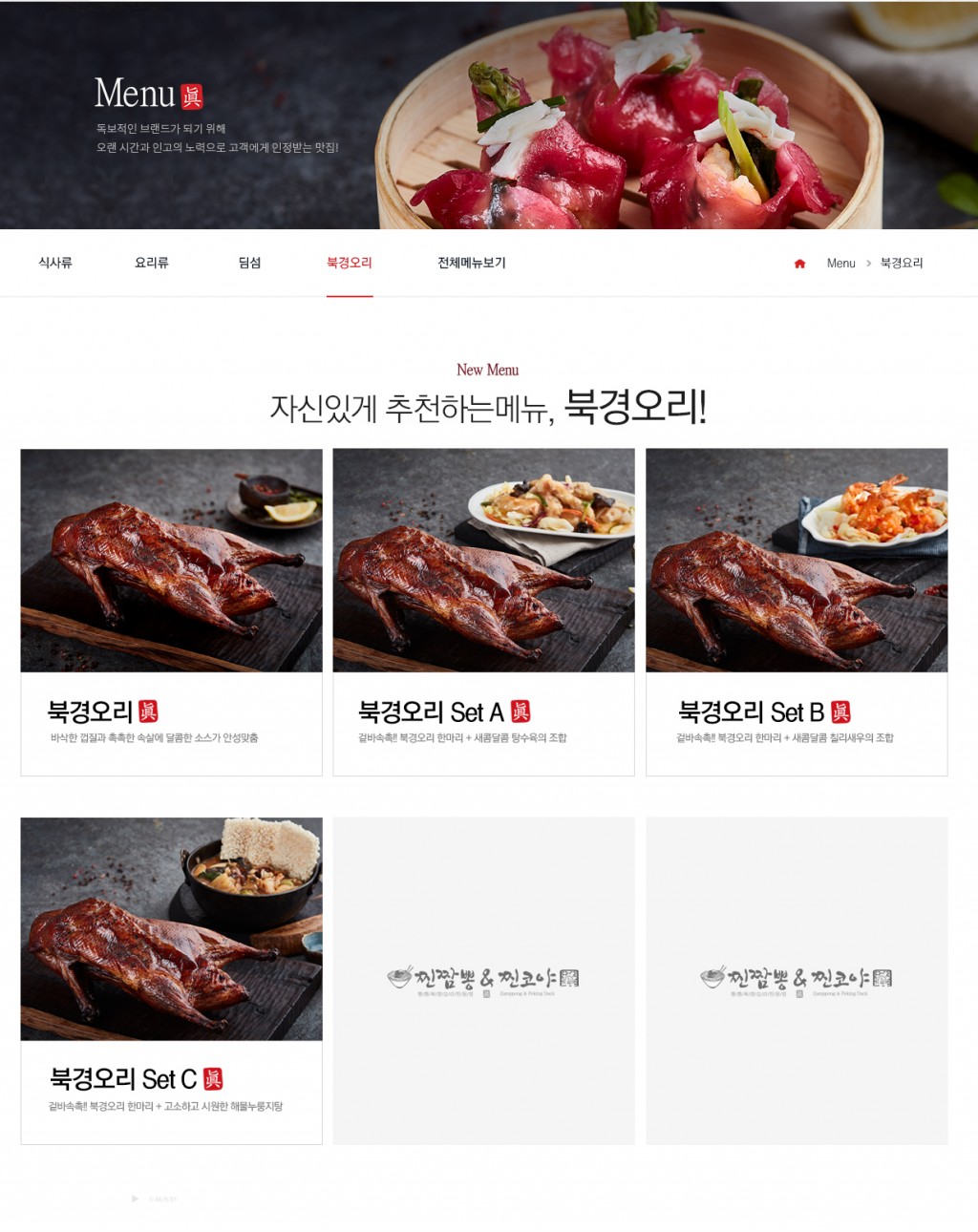Tap the home icon in breadcrumb
Image resolution: width=978 pixels, height=1232 pixels.
(x=800, y=264)
